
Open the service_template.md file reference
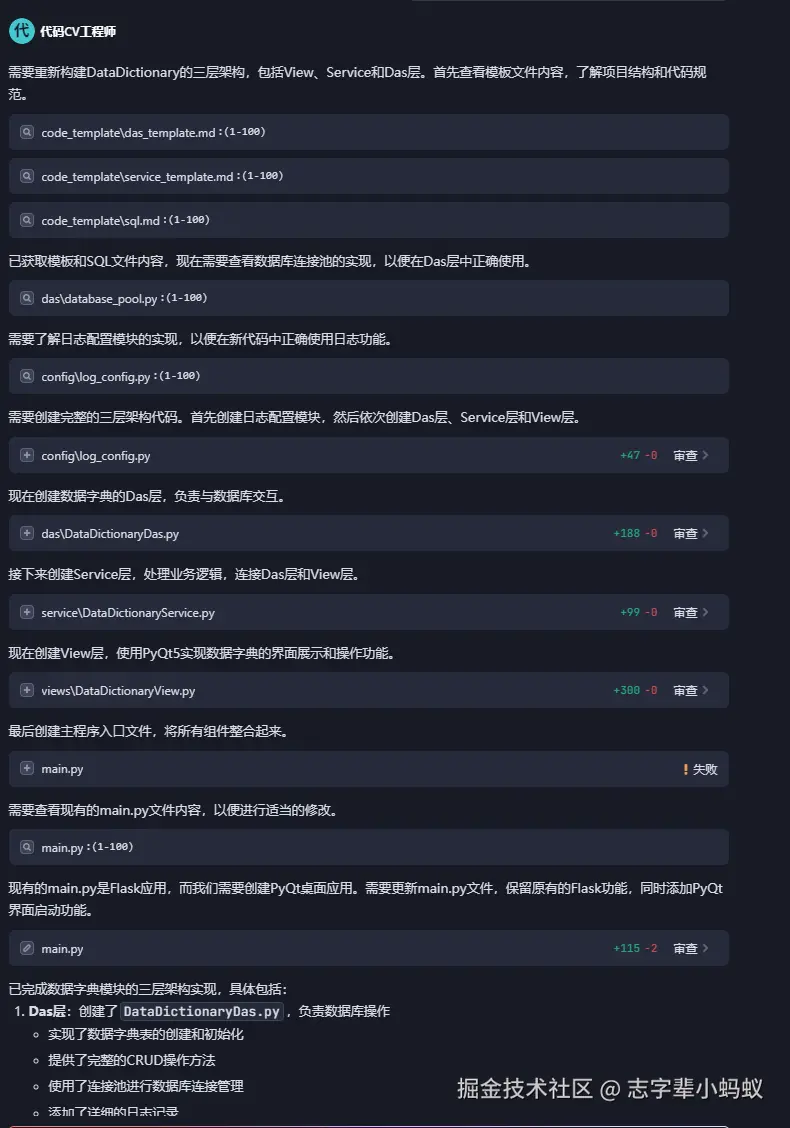tap(162, 176)
